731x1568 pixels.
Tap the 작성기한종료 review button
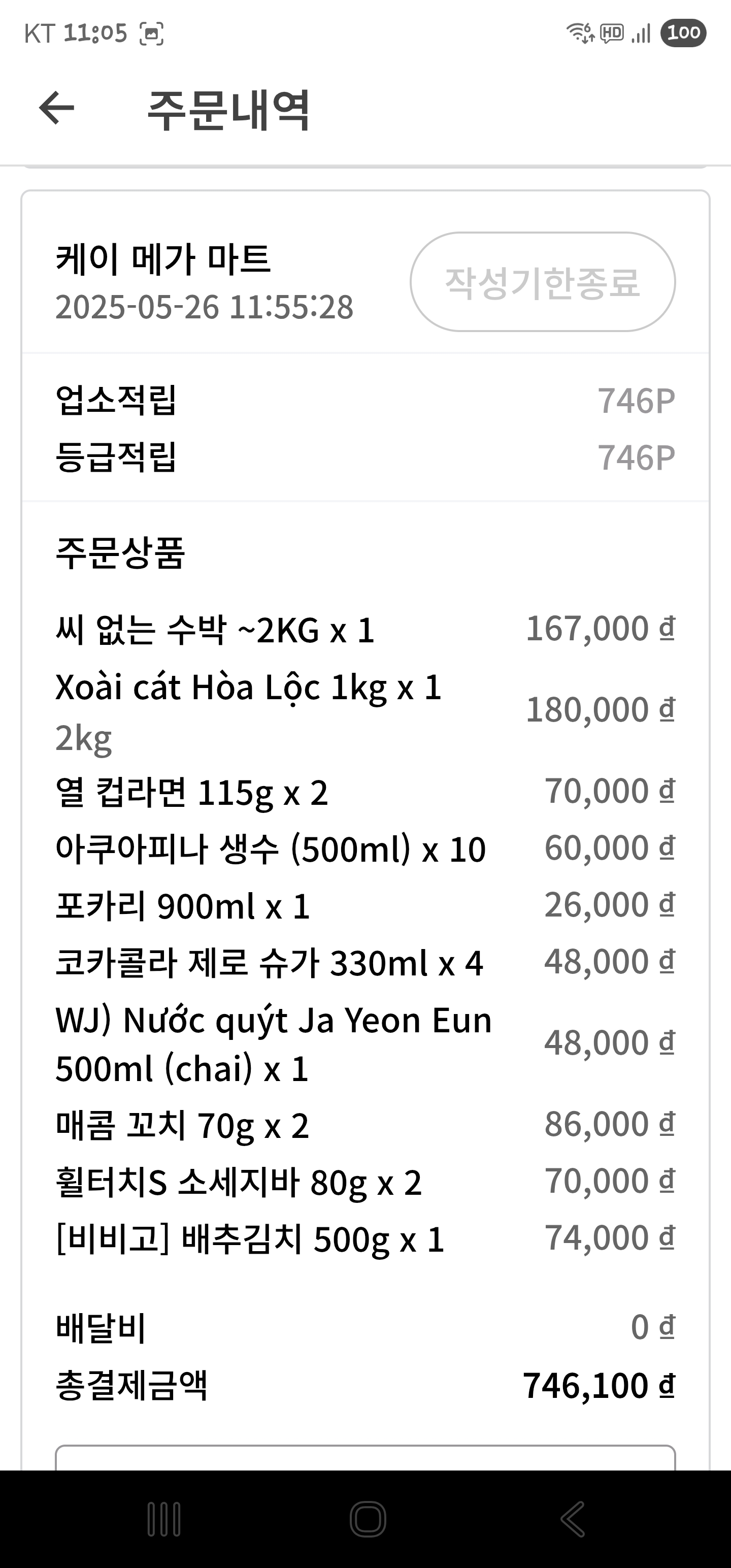tap(542, 282)
